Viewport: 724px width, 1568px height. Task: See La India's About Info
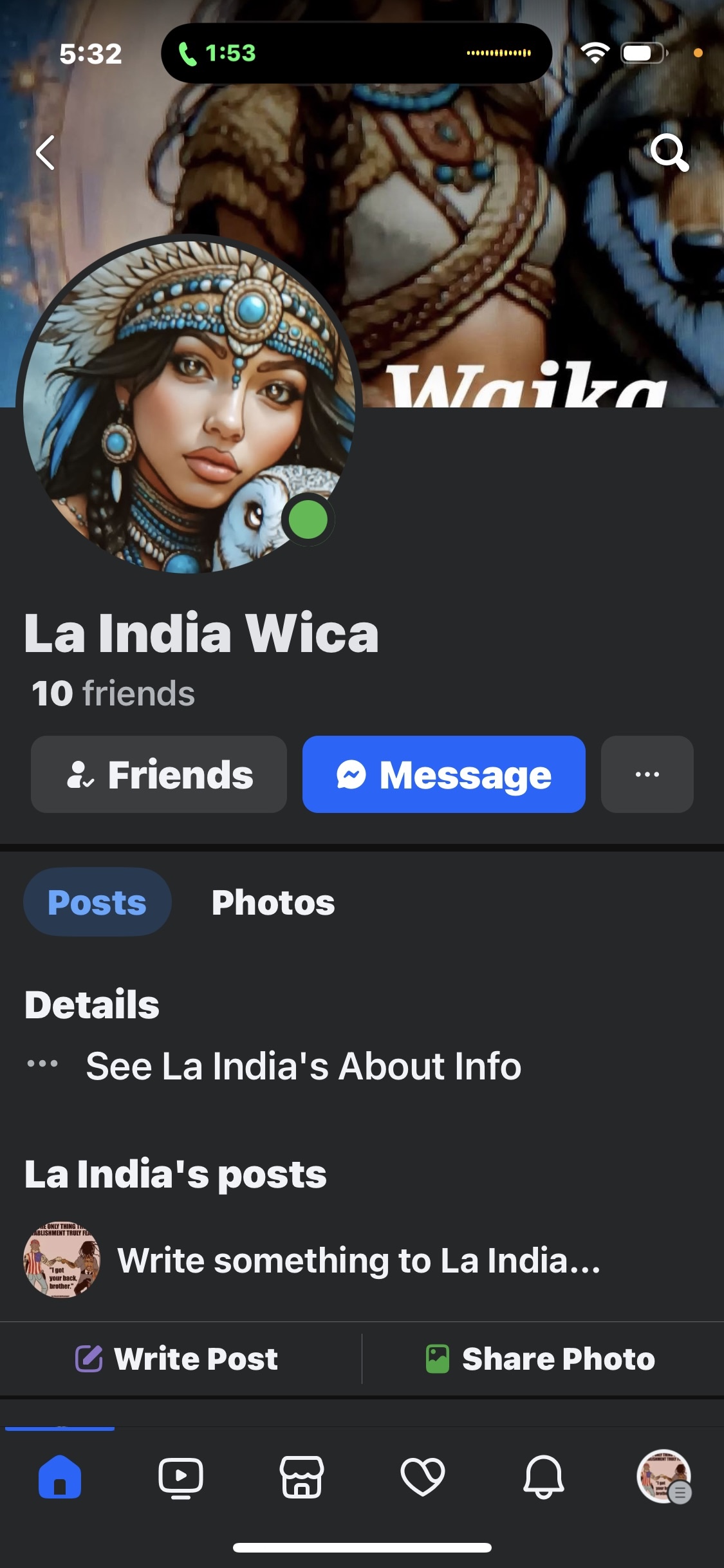click(303, 1066)
